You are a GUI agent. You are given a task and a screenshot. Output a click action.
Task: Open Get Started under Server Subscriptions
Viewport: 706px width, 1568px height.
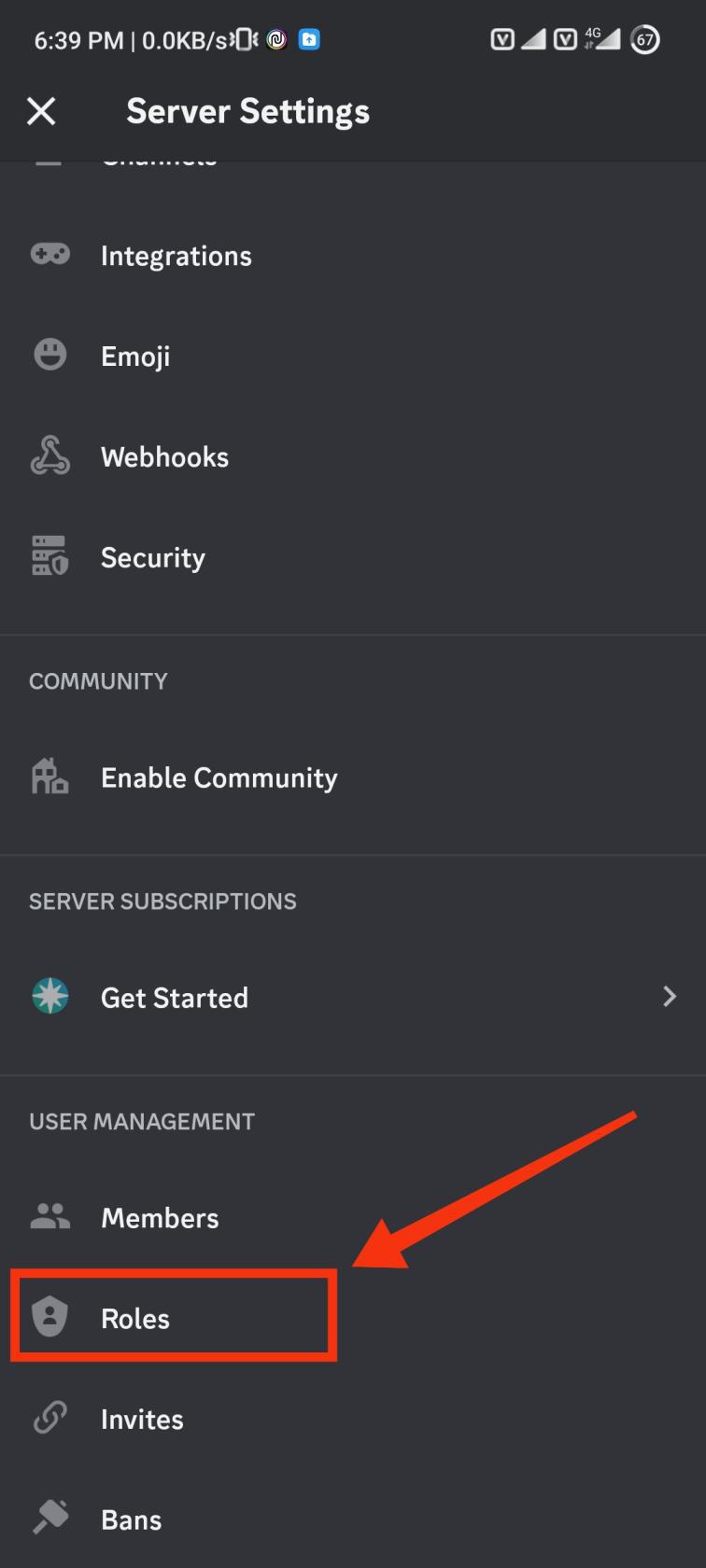(175, 998)
